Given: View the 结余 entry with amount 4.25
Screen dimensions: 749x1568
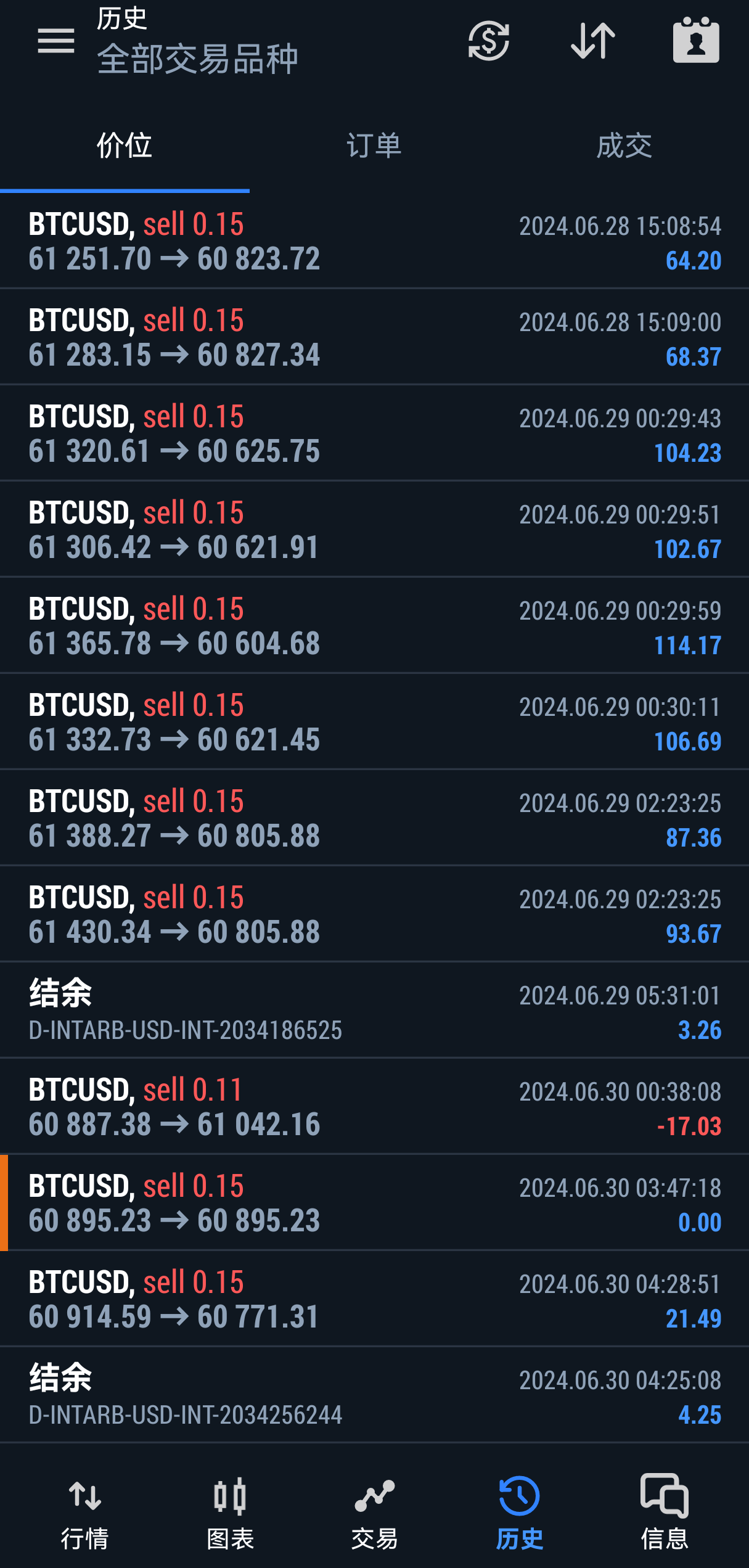Looking at the screenshot, I should [x=374, y=1395].
